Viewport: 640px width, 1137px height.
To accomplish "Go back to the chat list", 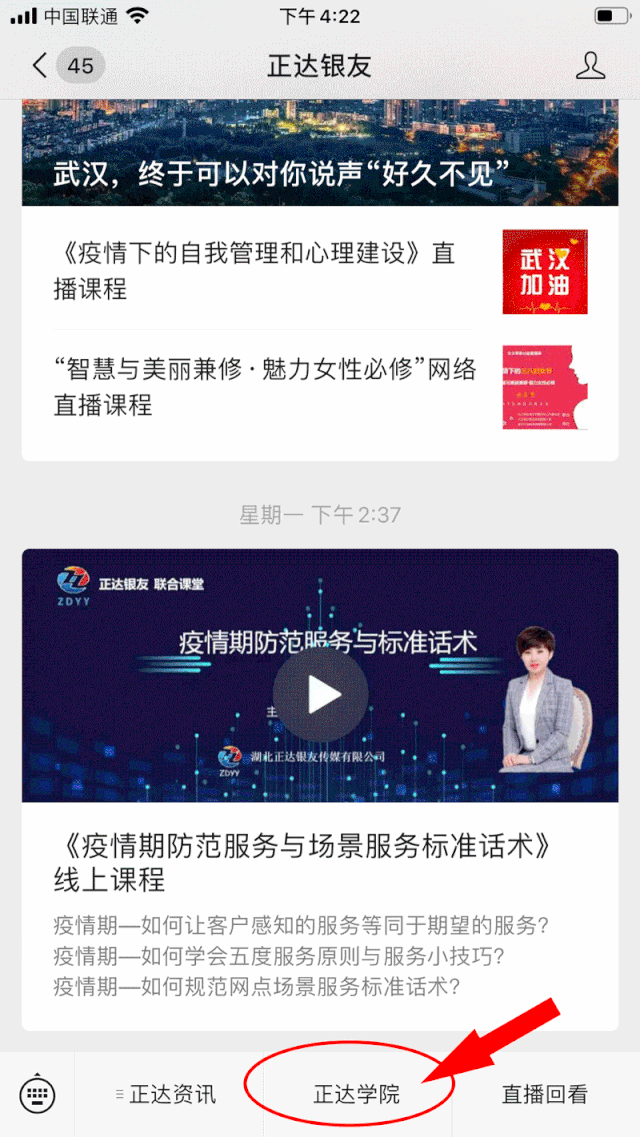I will click(x=40, y=66).
